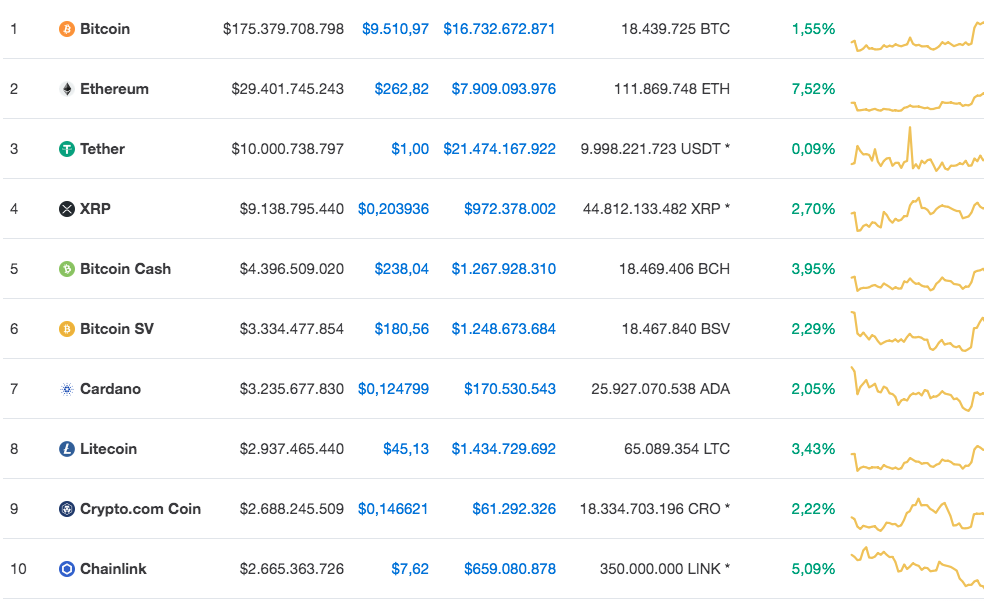
Task: Tap Cardano's $0,124799 price link
Action: [x=393, y=389]
